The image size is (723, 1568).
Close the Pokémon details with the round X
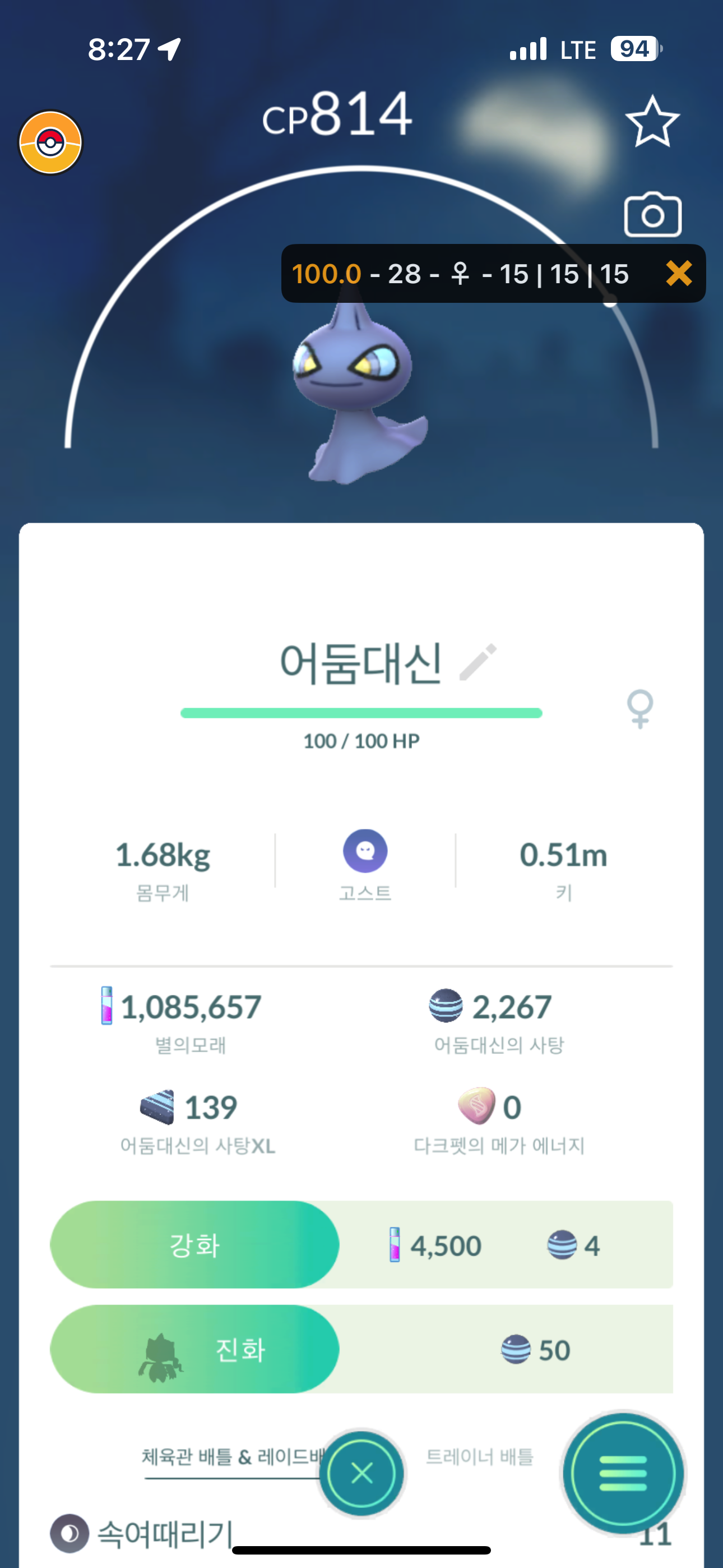(x=361, y=1474)
